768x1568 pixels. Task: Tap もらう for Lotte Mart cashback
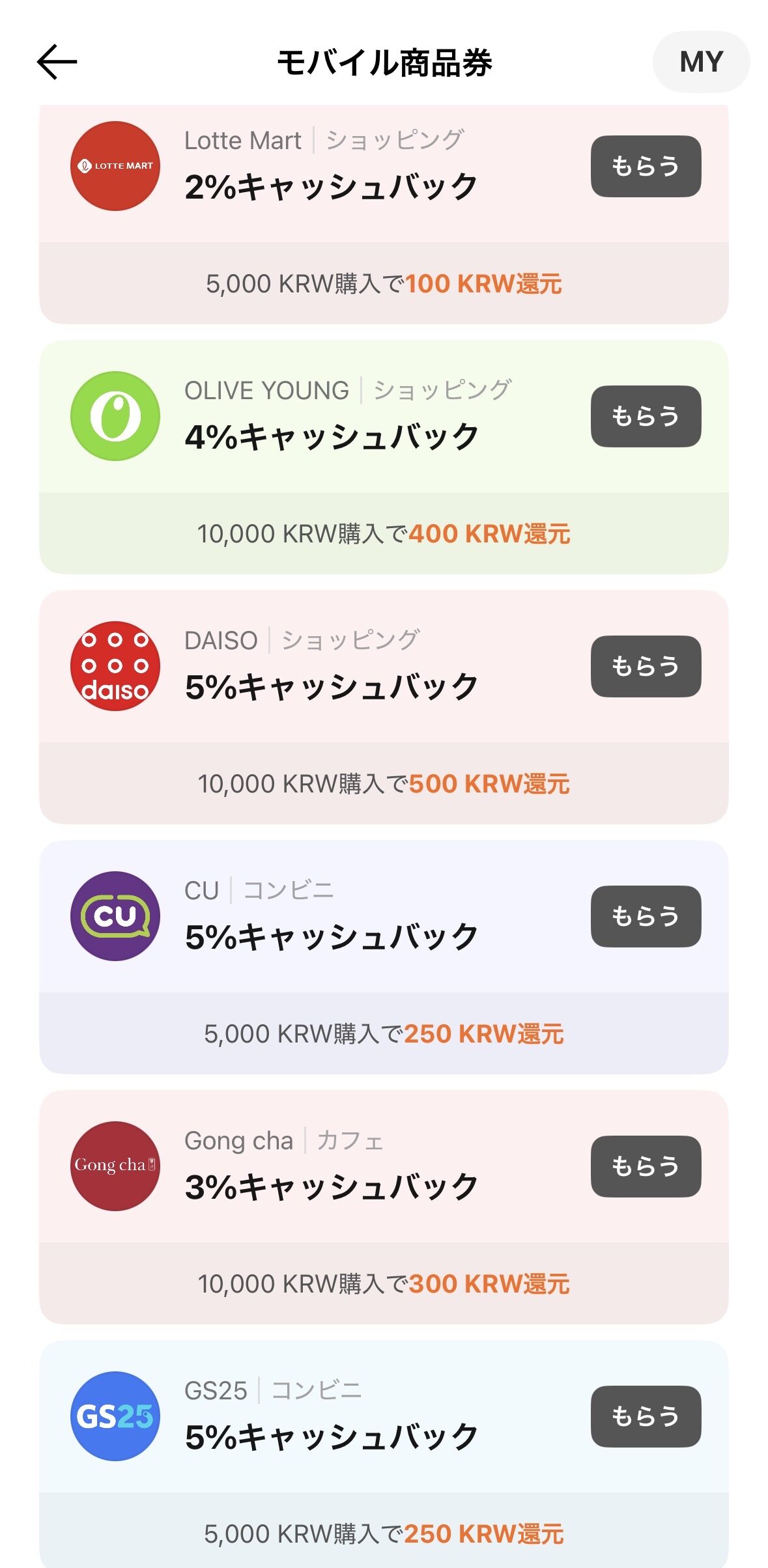tap(645, 166)
